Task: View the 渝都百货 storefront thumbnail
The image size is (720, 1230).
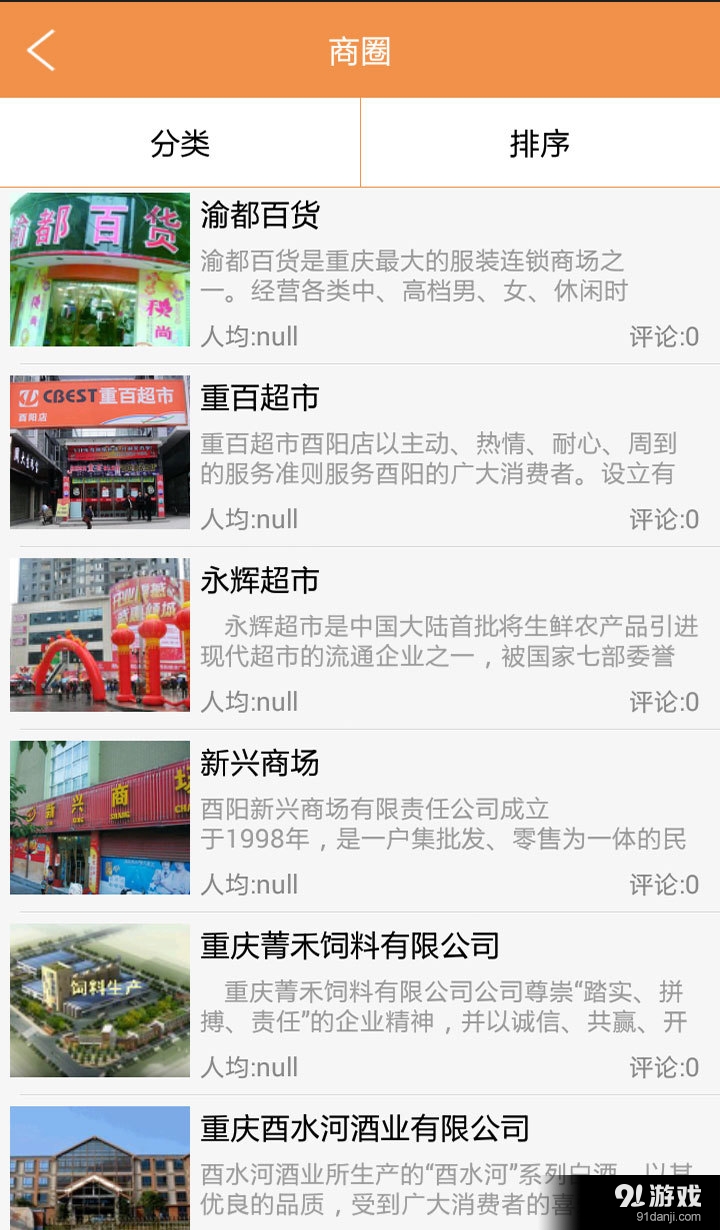Action: coord(100,268)
